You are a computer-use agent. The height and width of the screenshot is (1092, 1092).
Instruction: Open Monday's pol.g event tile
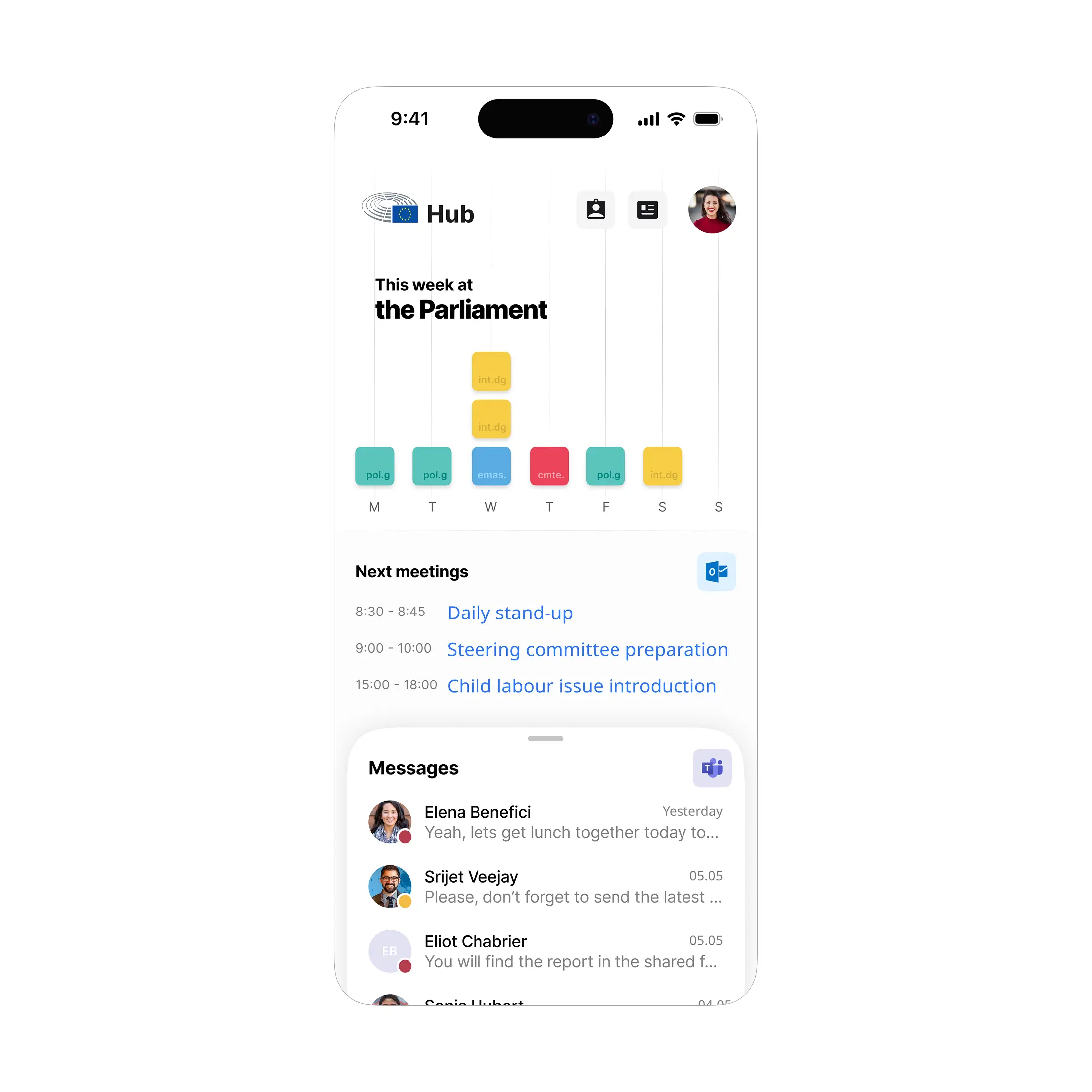click(375, 466)
